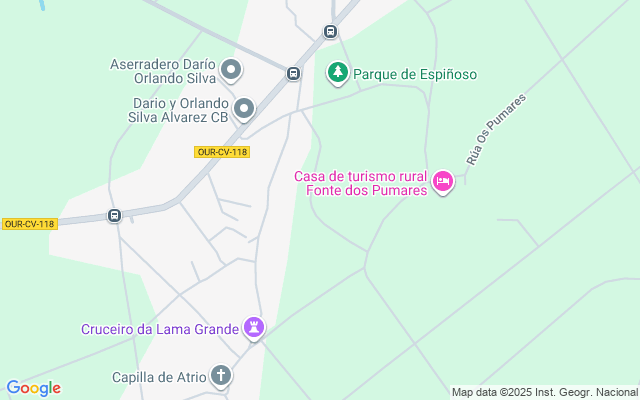Select the Cruceiro da Lama Grande landmark
Image resolution: width=640 pixels, height=400 pixels.
click(255, 328)
